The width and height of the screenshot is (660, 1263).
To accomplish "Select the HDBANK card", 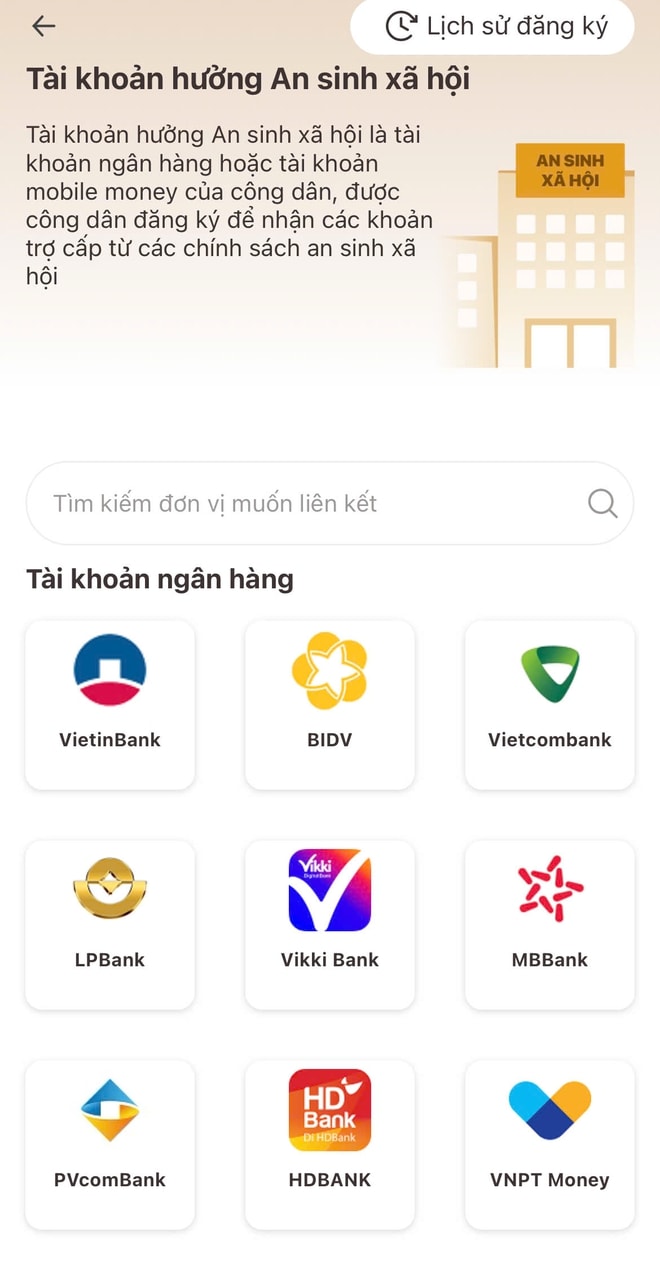I will coord(330,1144).
